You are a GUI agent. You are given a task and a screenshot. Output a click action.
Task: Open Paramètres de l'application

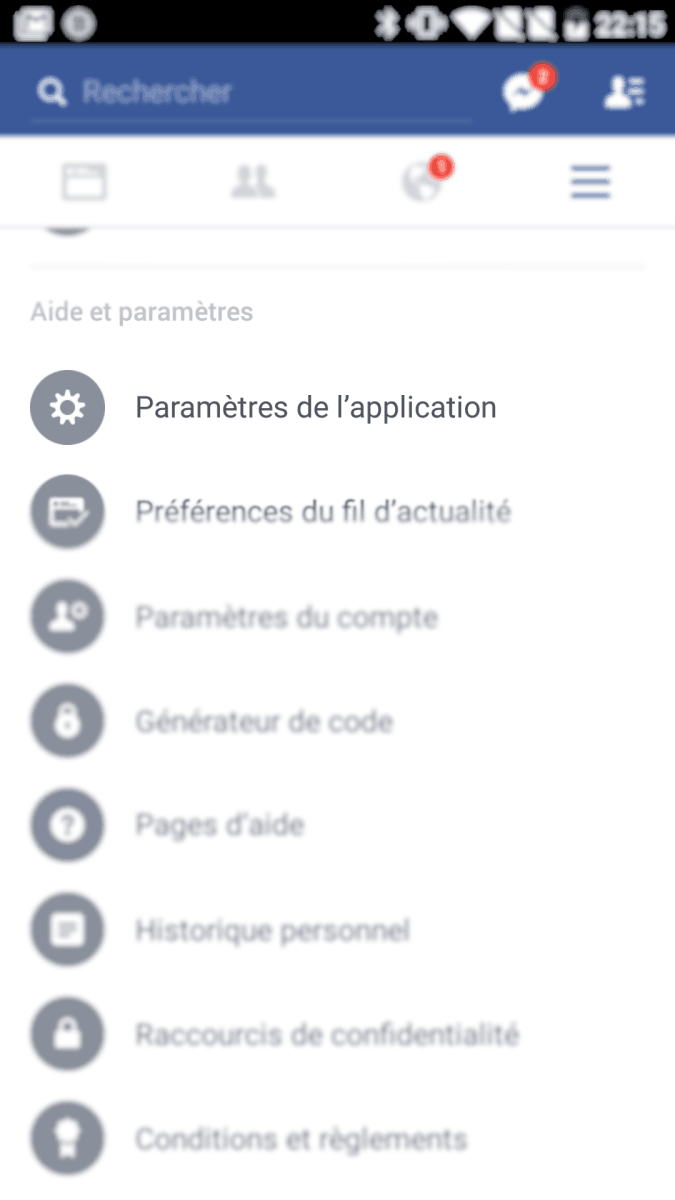(x=337, y=408)
